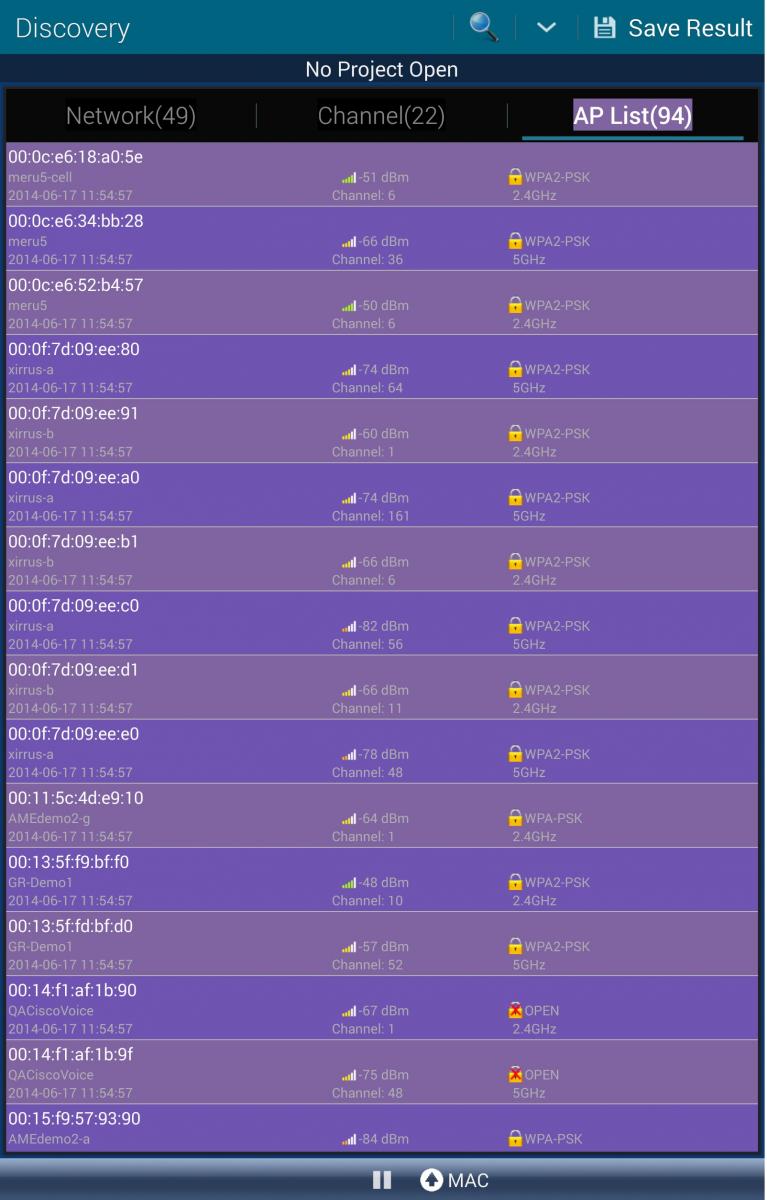Select xirrus-b AP 00:0f:7d:09:ee:91
The height and width of the screenshot is (1200, 767).
[382, 431]
